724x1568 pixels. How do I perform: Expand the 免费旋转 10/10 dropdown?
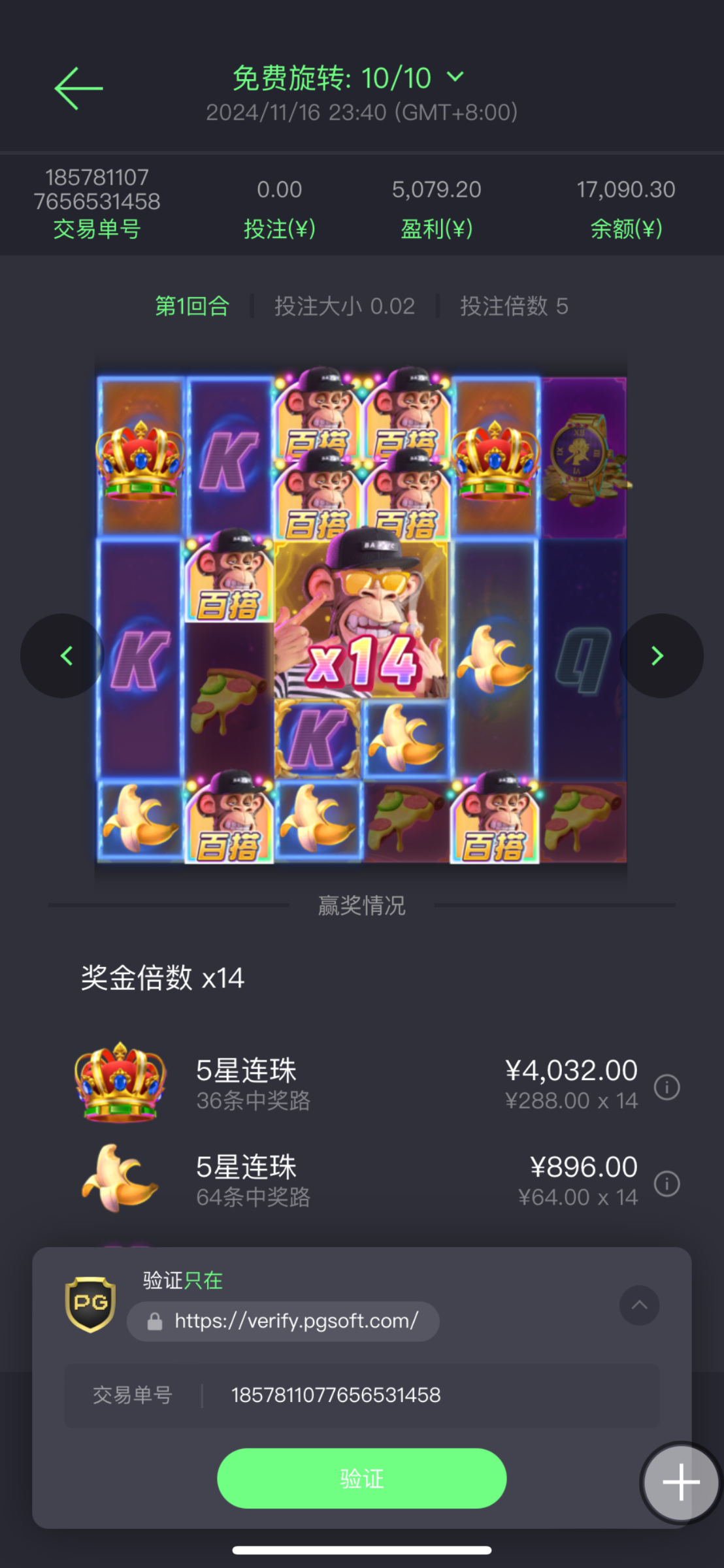[455, 77]
